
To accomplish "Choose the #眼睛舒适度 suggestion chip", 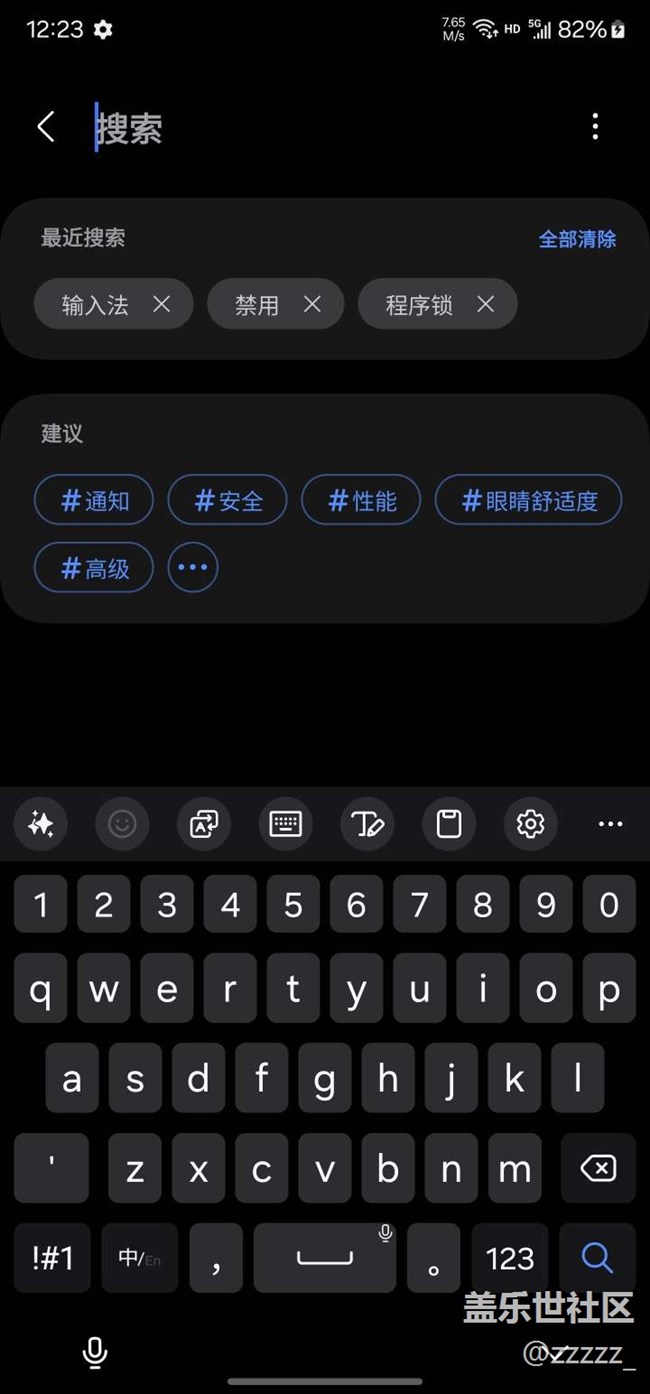I will 528,500.
